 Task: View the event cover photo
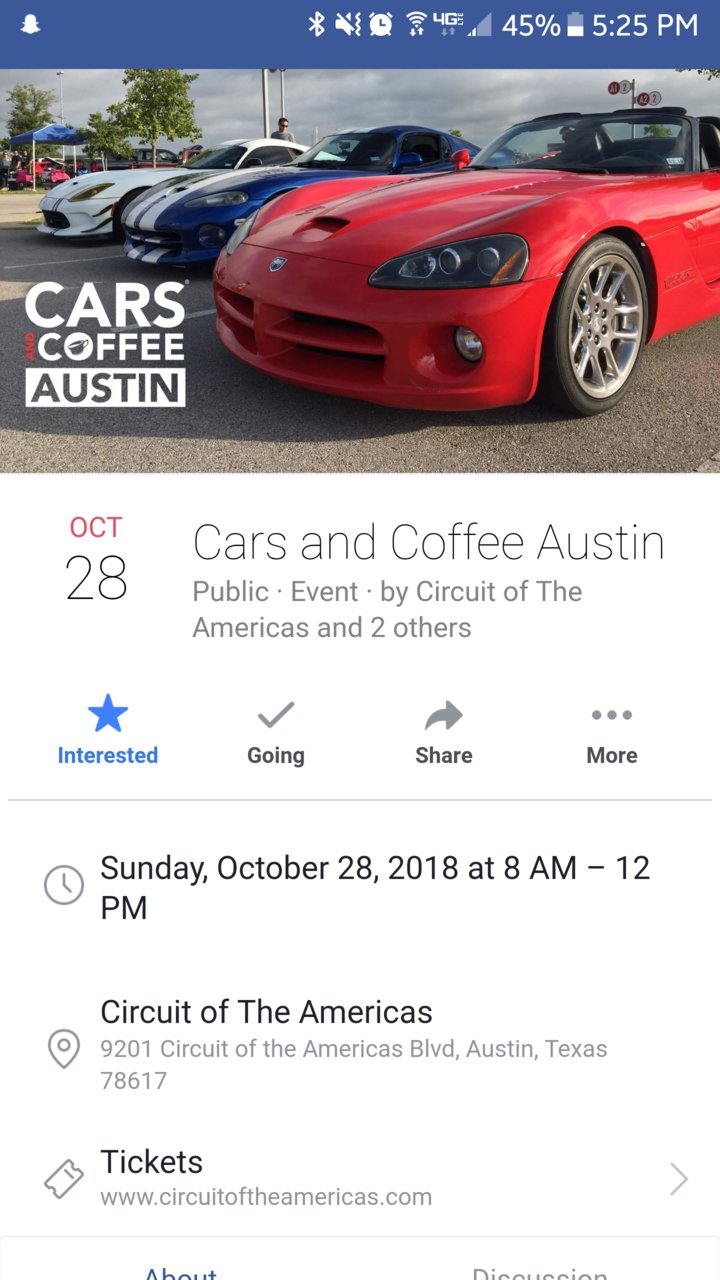360,270
